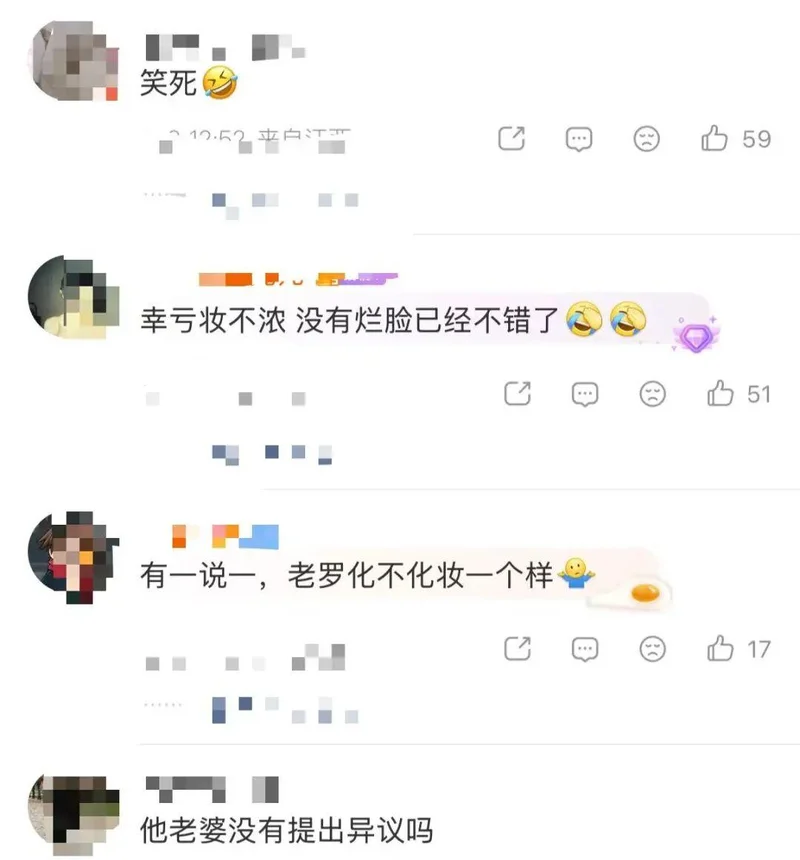Screen dimensions: 800x860
Task: Like the "笑死" comment
Action: (x=715, y=139)
